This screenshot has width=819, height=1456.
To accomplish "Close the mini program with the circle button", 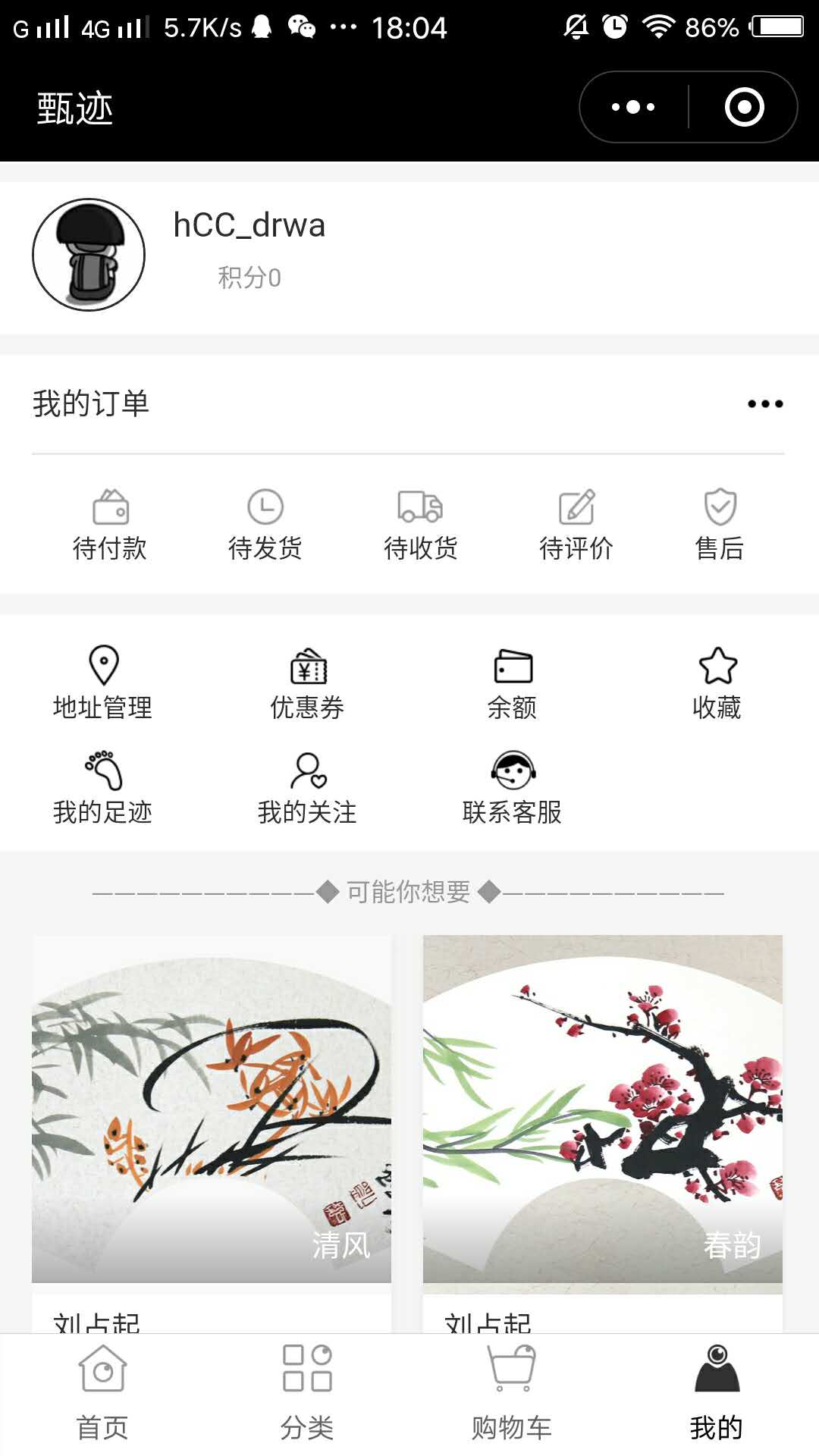I will coord(744,107).
